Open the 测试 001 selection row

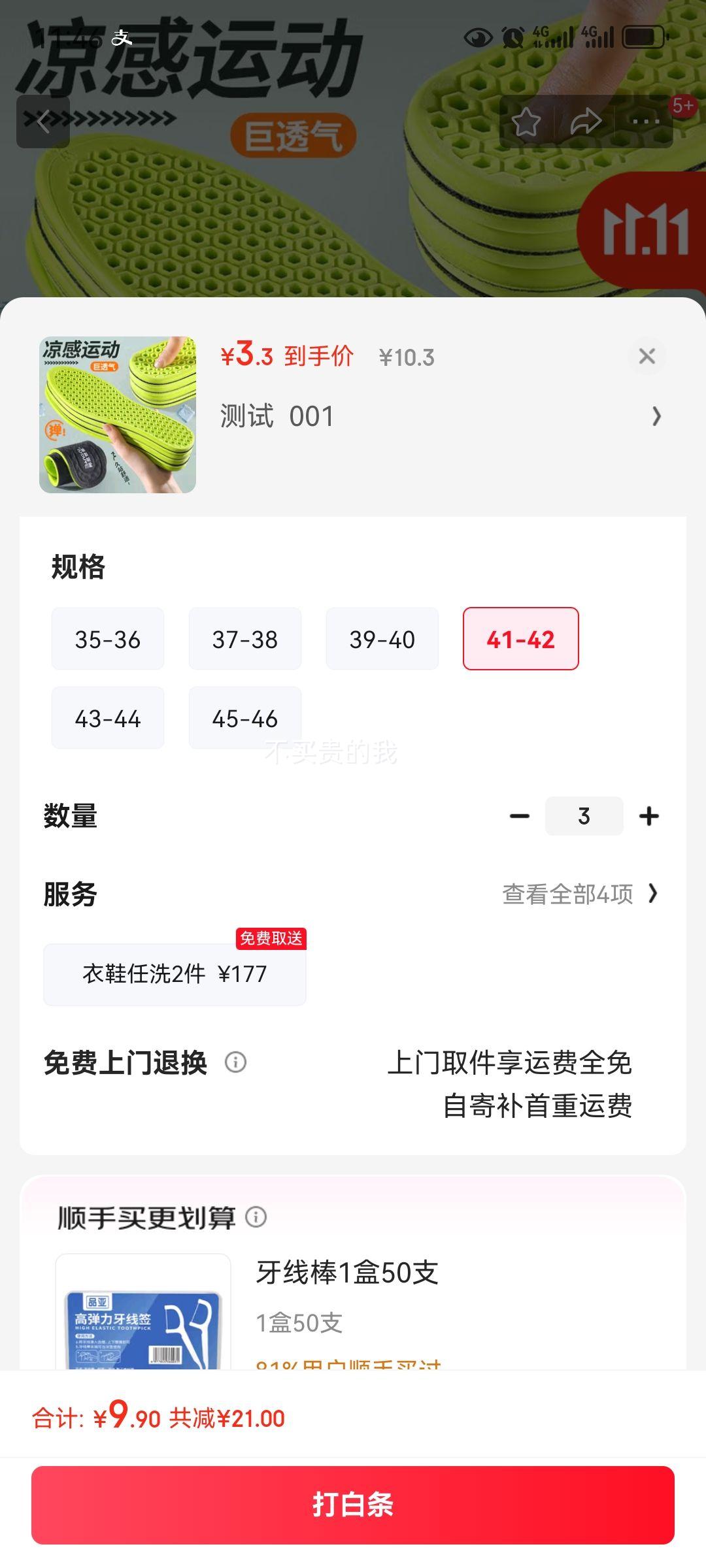click(438, 416)
